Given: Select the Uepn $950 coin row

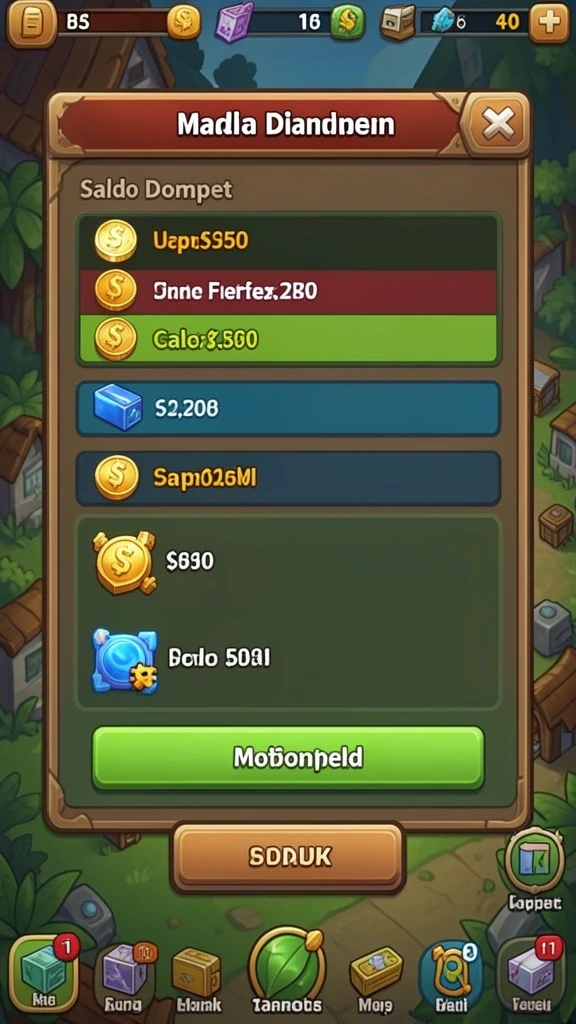Looking at the screenshot, I should click(x=288, y=241).
